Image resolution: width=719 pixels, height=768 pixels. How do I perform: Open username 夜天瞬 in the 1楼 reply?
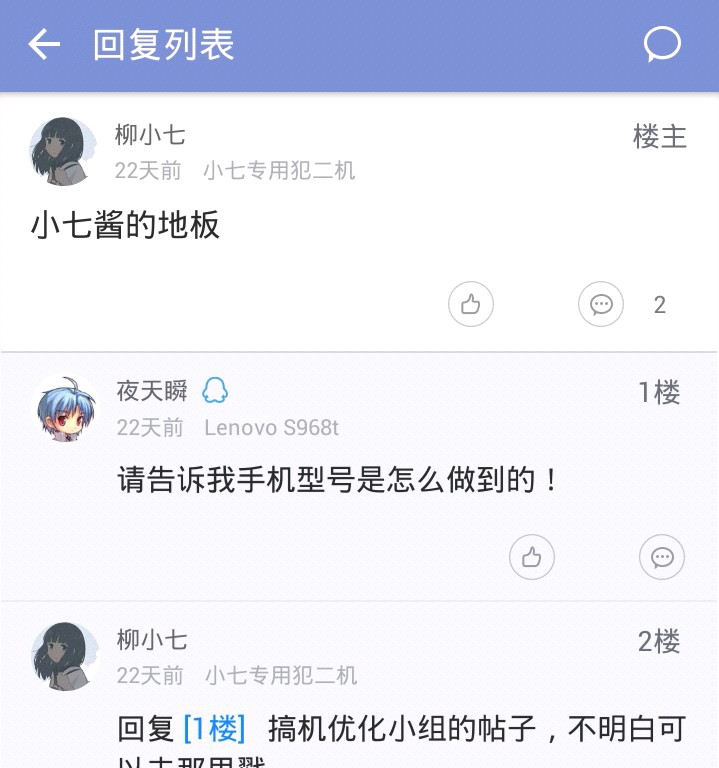pos(152,391)
